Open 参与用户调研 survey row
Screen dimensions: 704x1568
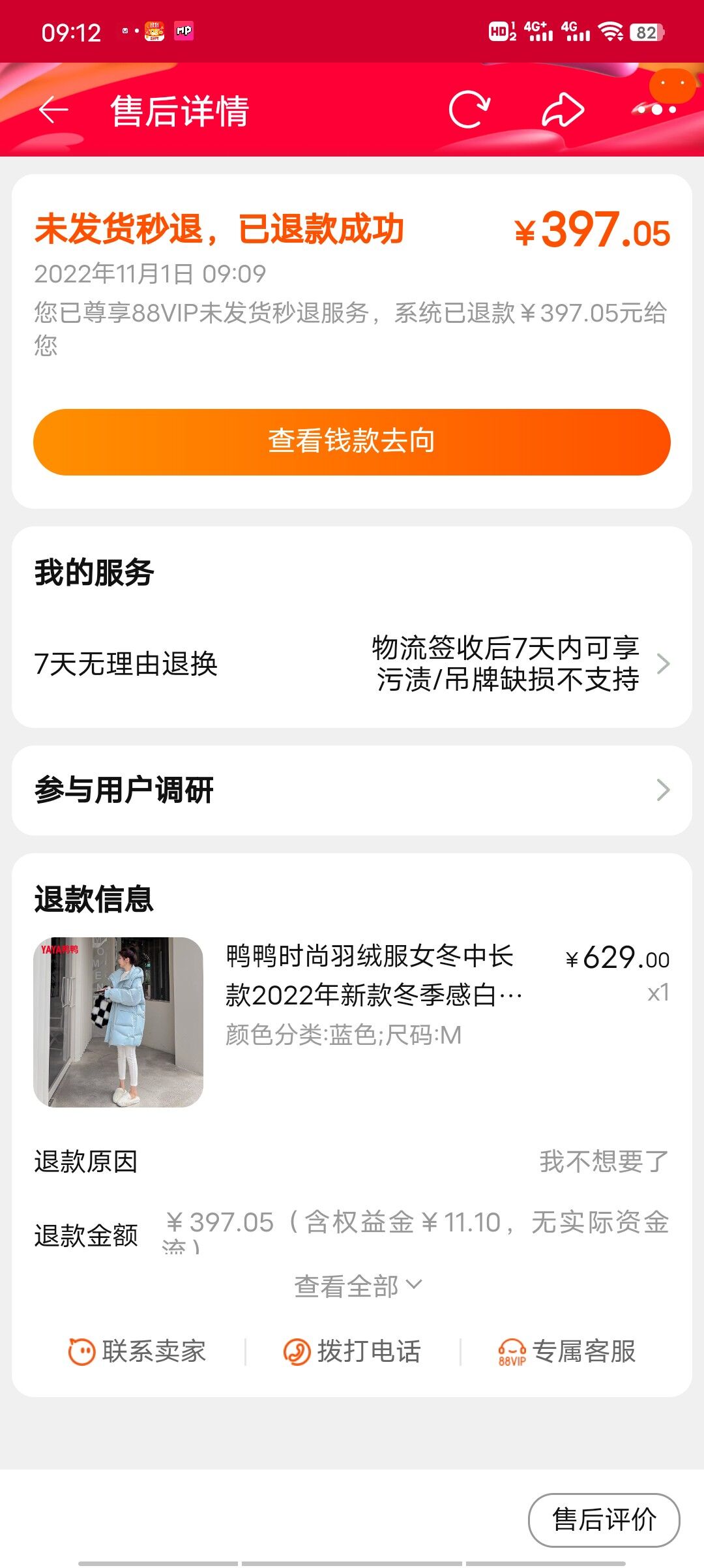point(352,790)
